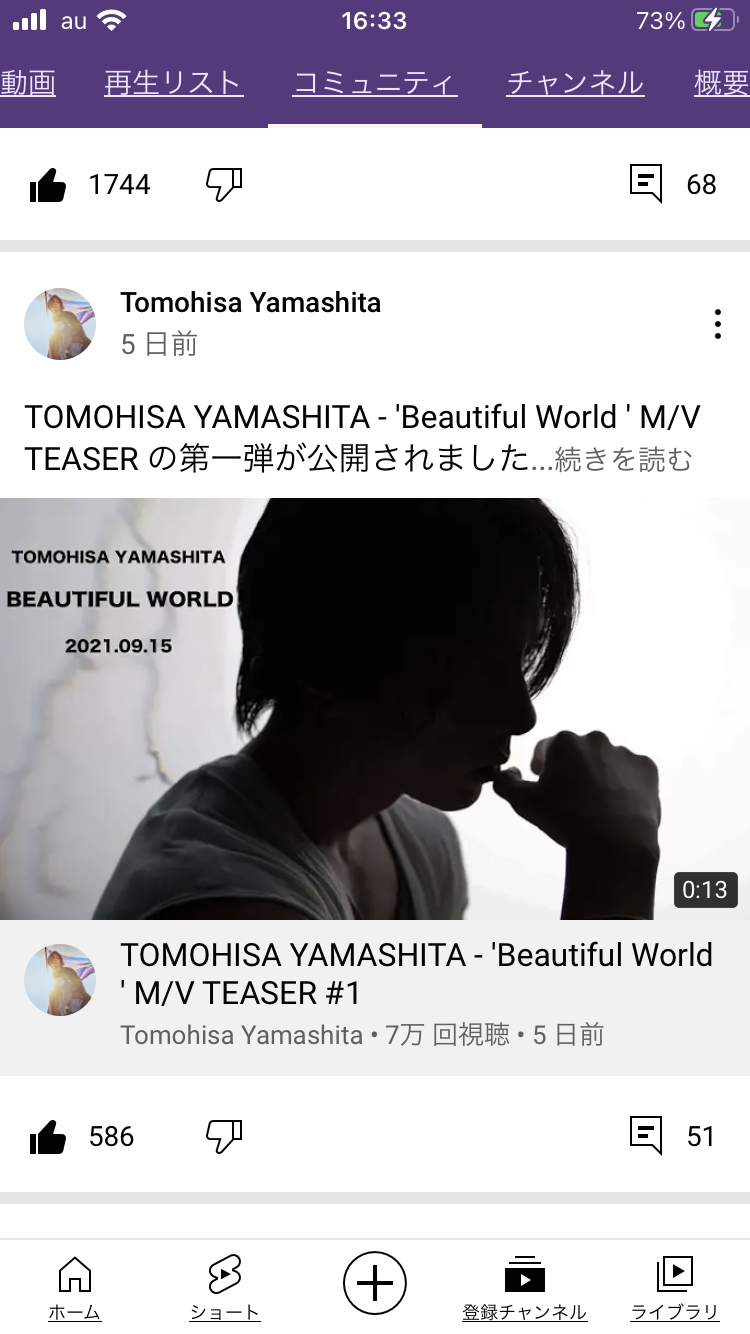Open overflow menu on the 5 日前 post

tap(718, 324)
